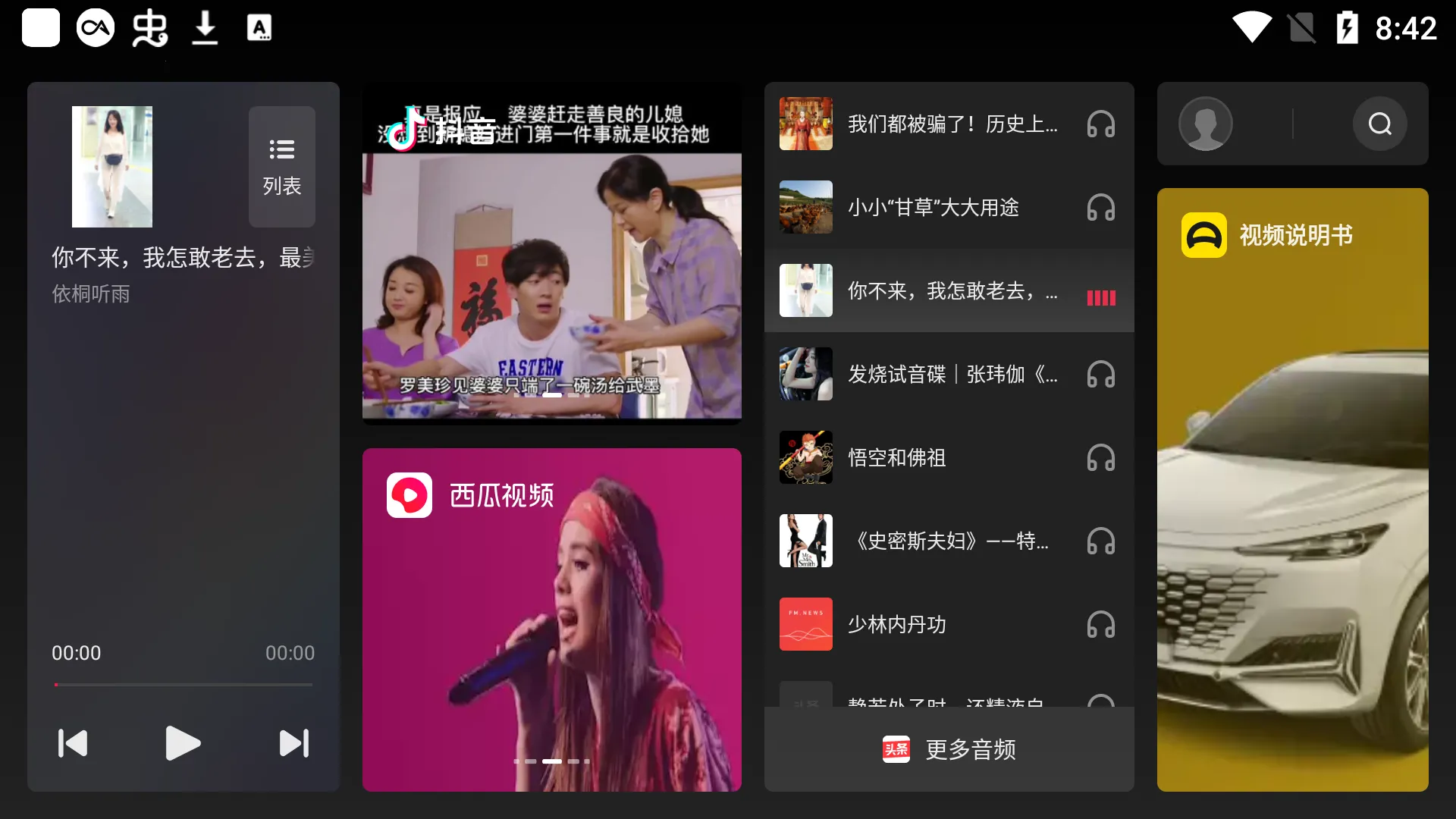Select the playing item 你不来，我怎敢老去

[x=948, y=290]
